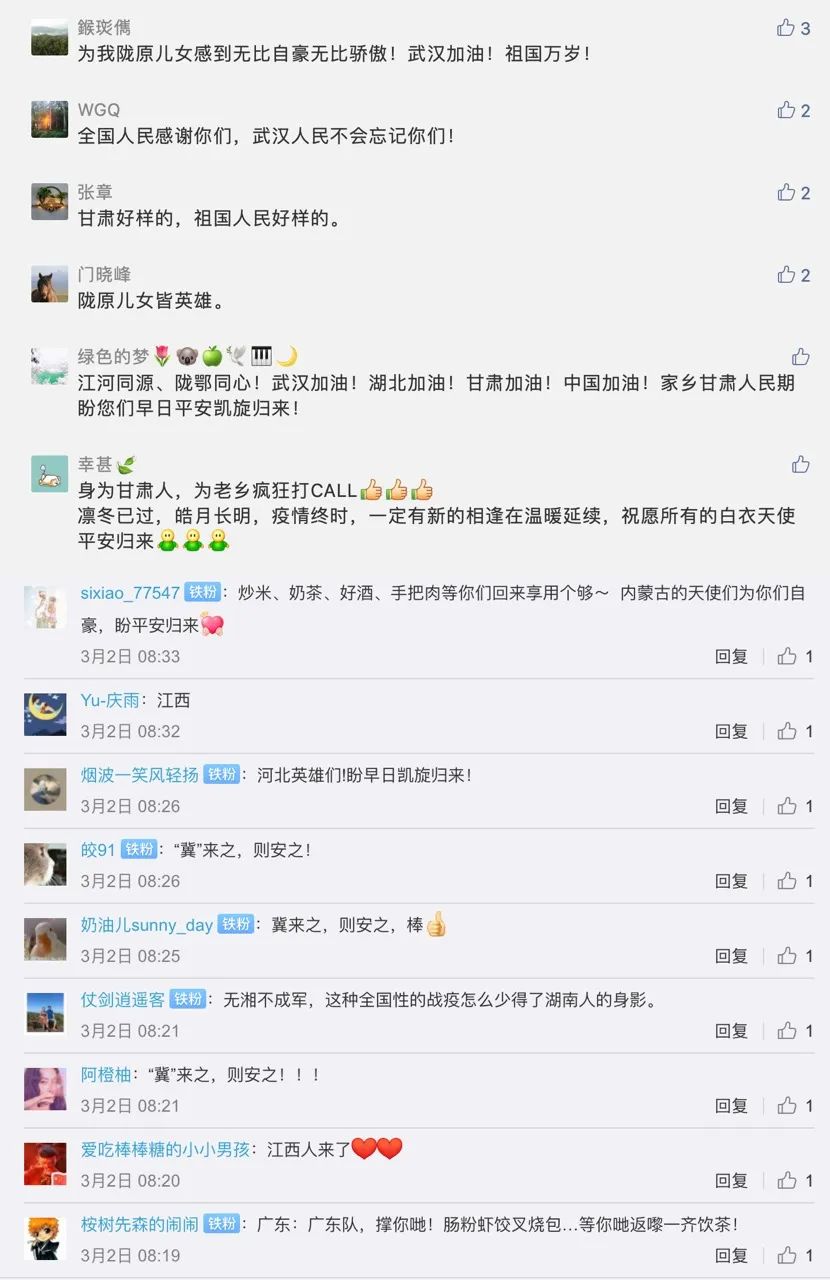Like 幸甚's comment
This screenshot has width=830, height=1280.
[x=800, y=464]
